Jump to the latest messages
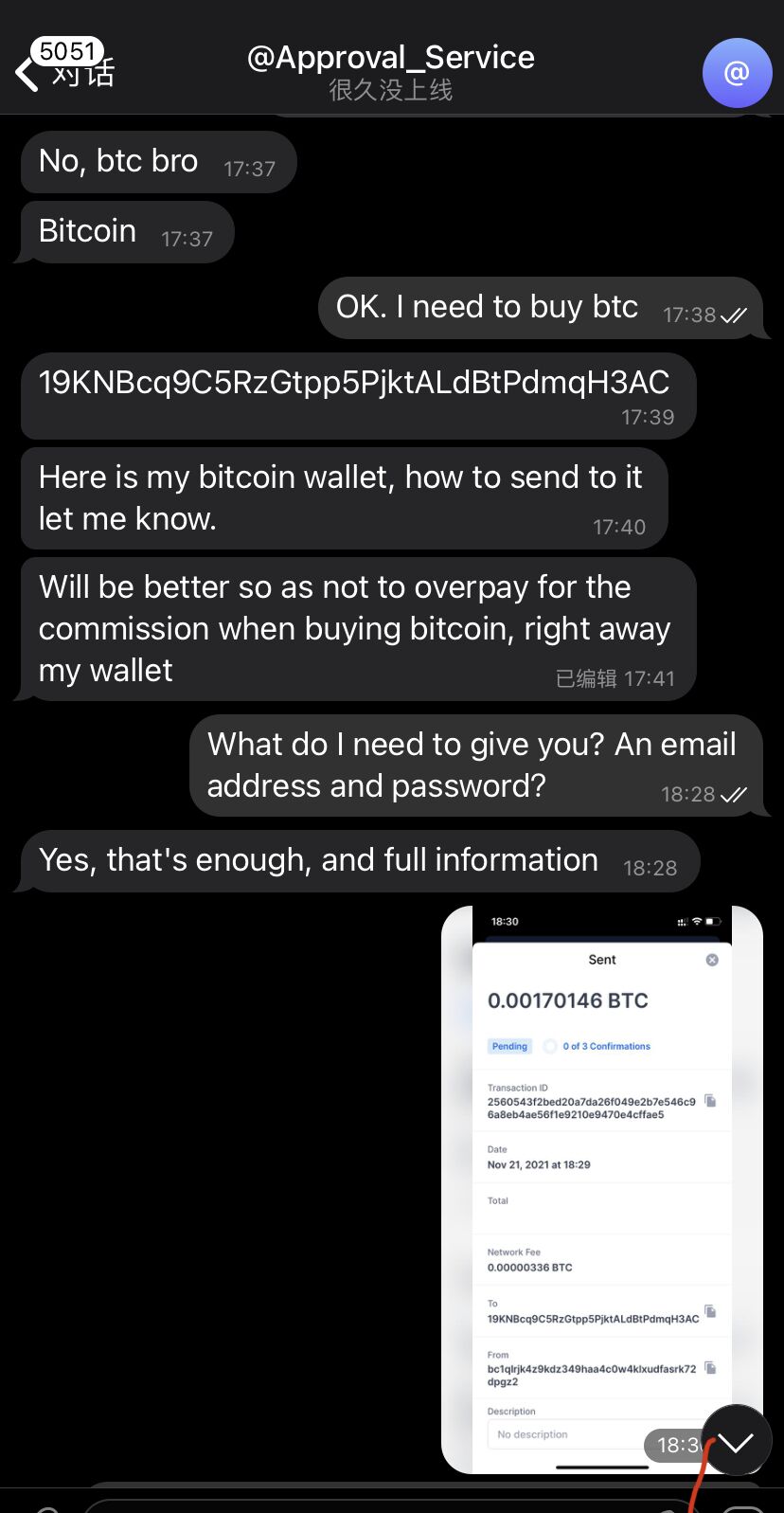 pyautogui.click(x=736, y=1440)
